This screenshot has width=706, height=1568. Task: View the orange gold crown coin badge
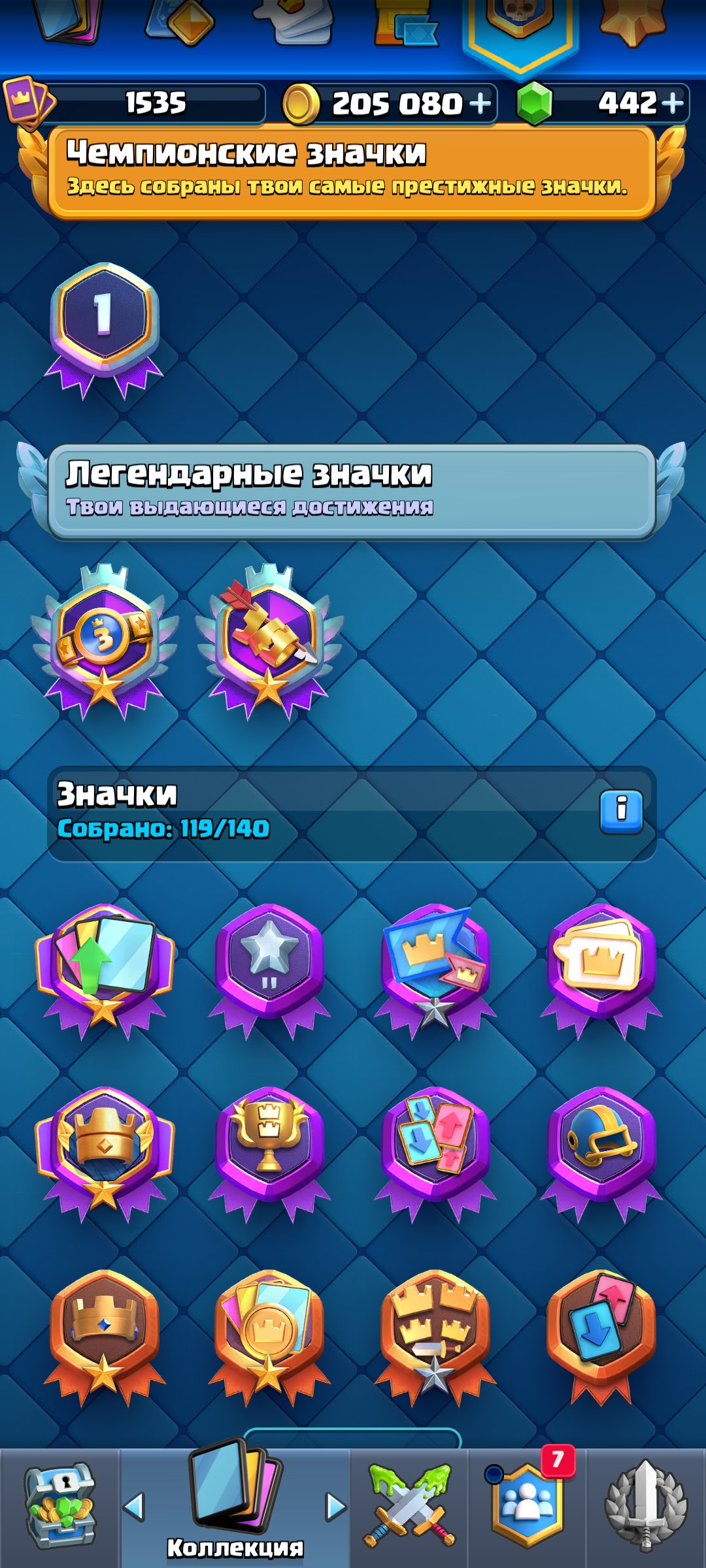click(x=269, y=1337)
